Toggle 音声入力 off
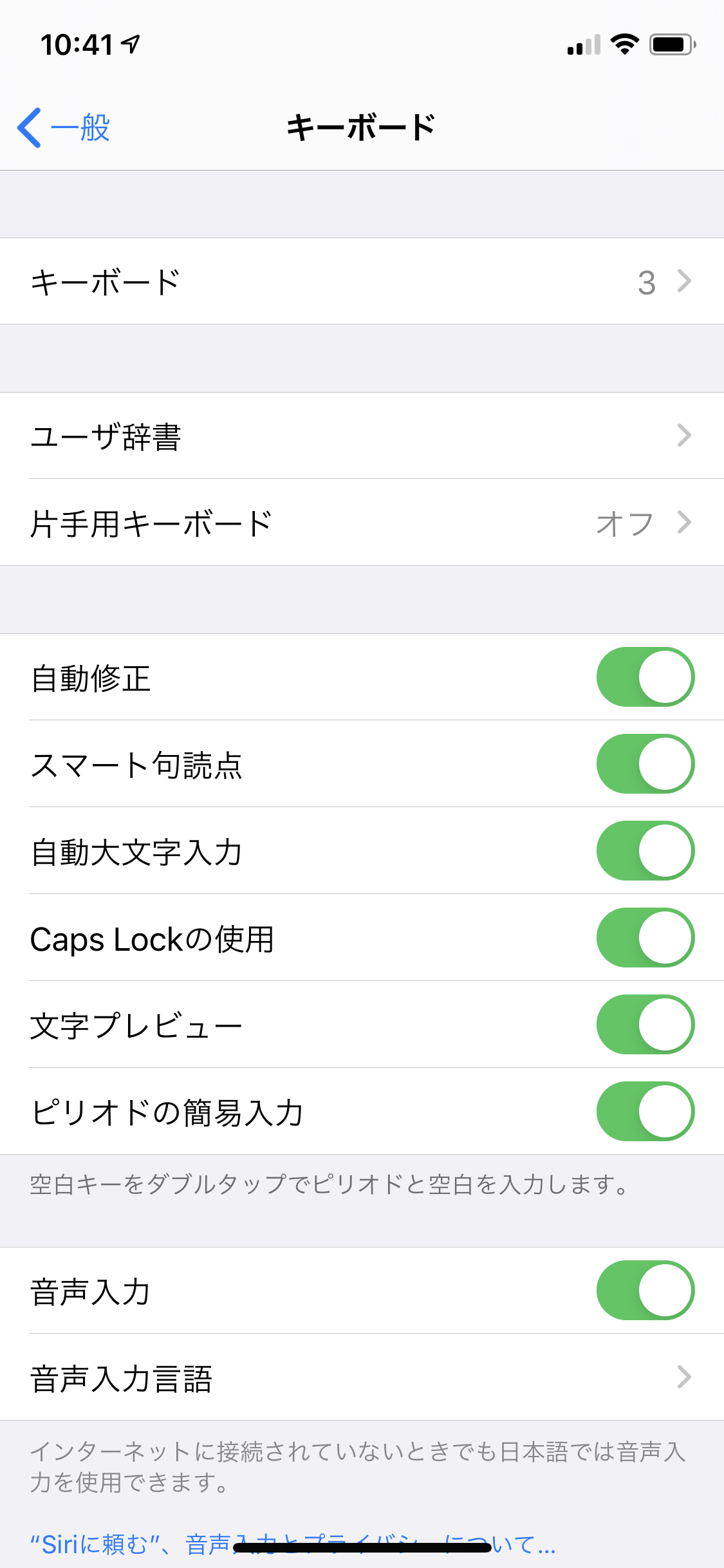Screen dimensions: 724x1568 645,1291
